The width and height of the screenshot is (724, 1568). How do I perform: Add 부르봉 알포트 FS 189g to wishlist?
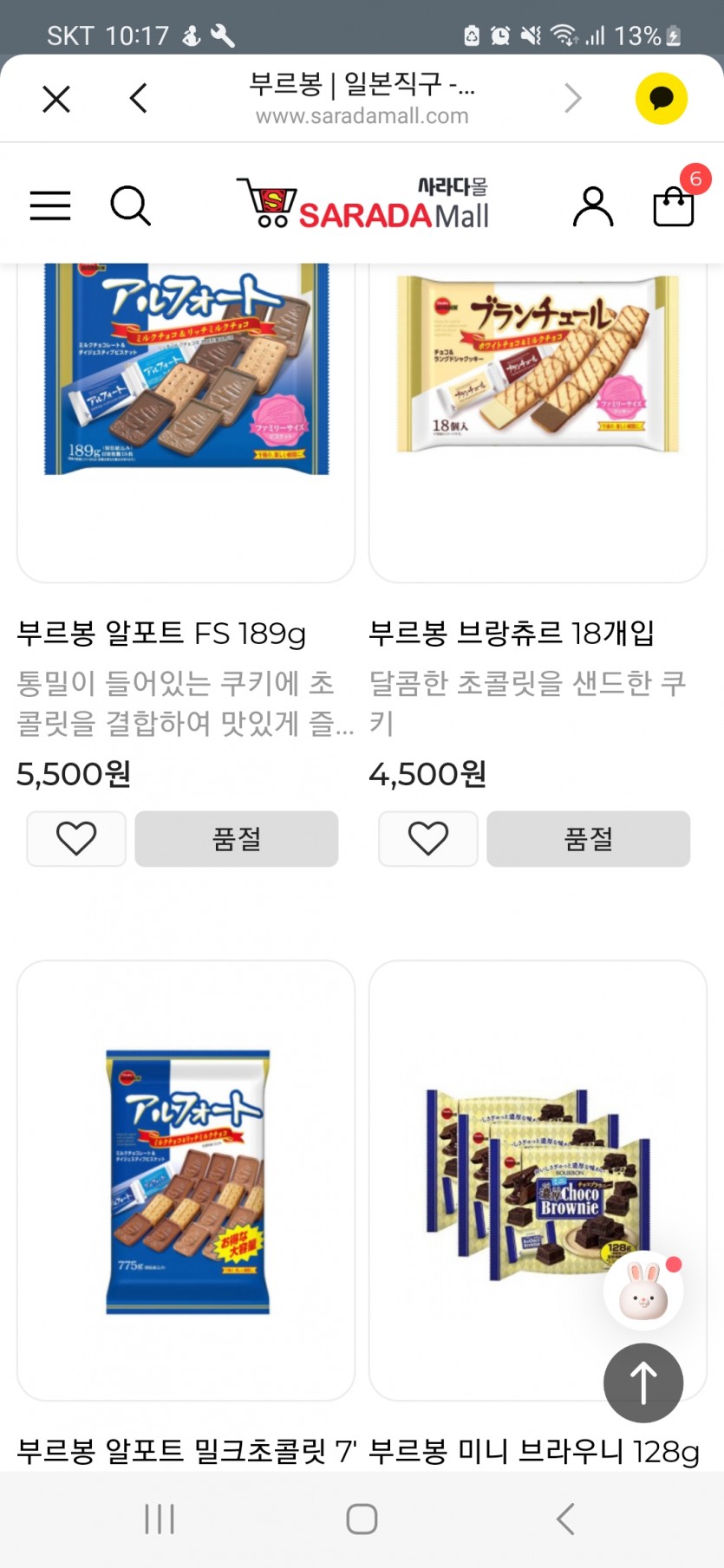76,838
